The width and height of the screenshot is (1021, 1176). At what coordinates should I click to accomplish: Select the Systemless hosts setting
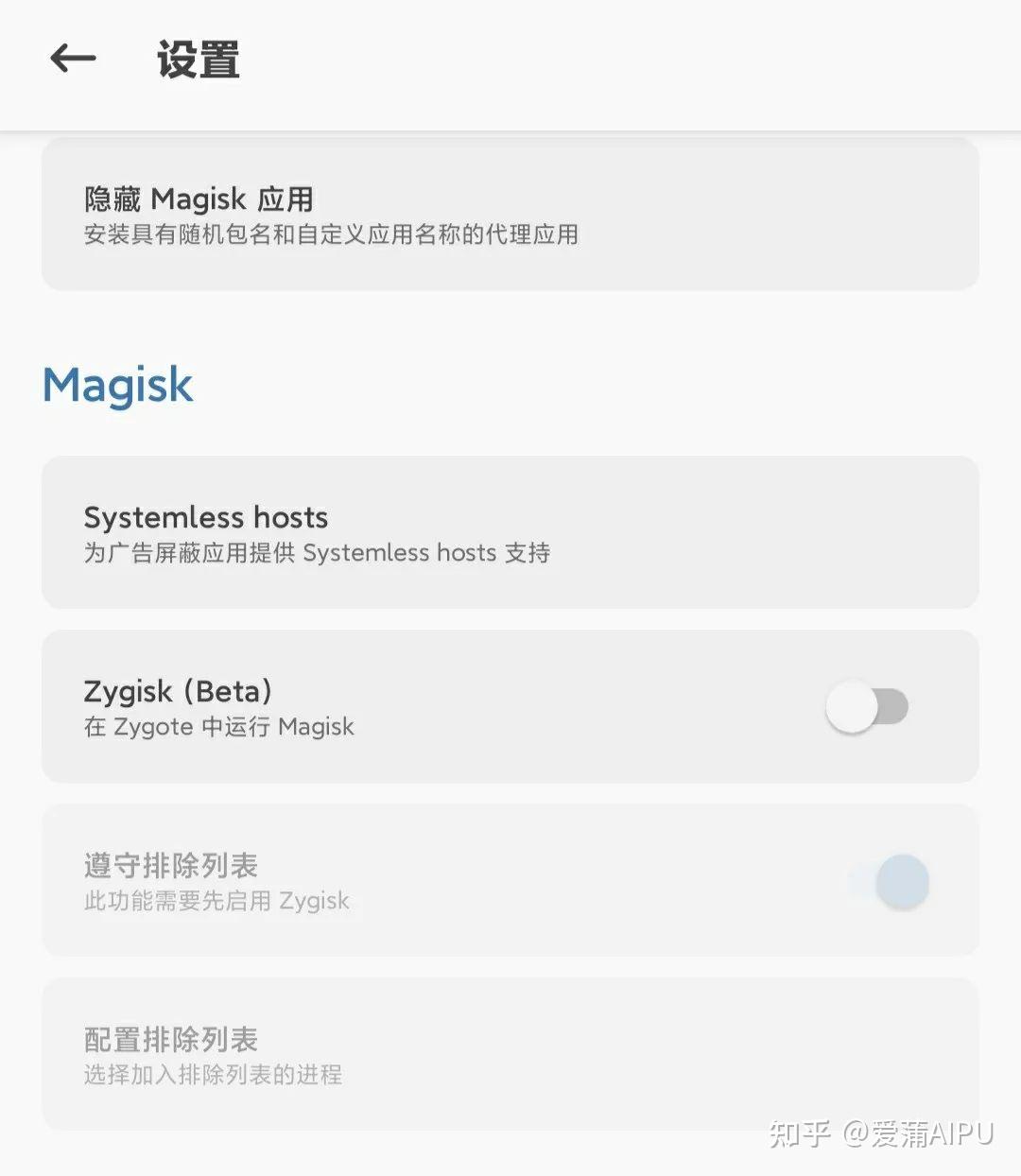click(510, 532)
